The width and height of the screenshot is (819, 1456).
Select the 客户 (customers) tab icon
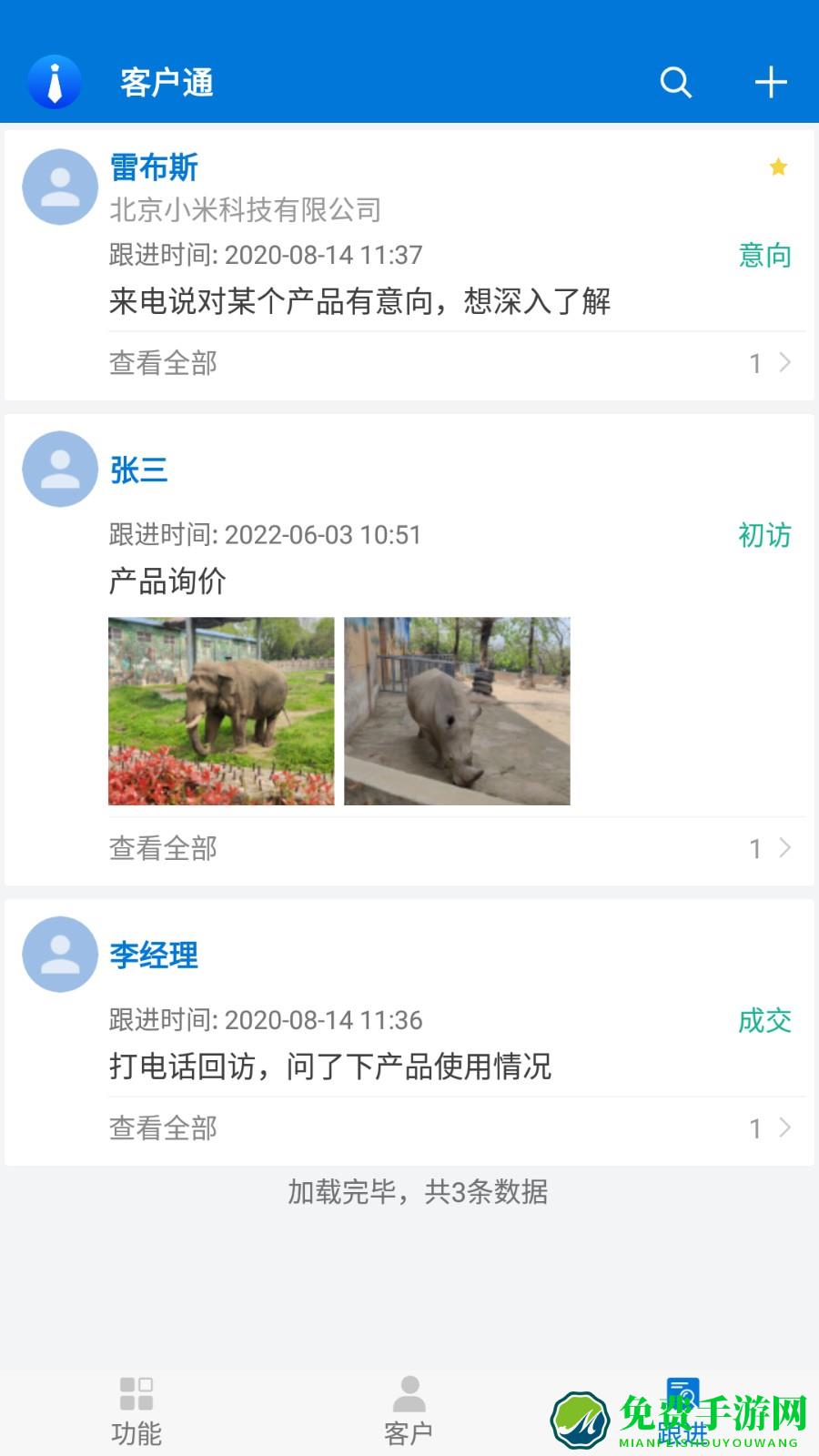409,1397
